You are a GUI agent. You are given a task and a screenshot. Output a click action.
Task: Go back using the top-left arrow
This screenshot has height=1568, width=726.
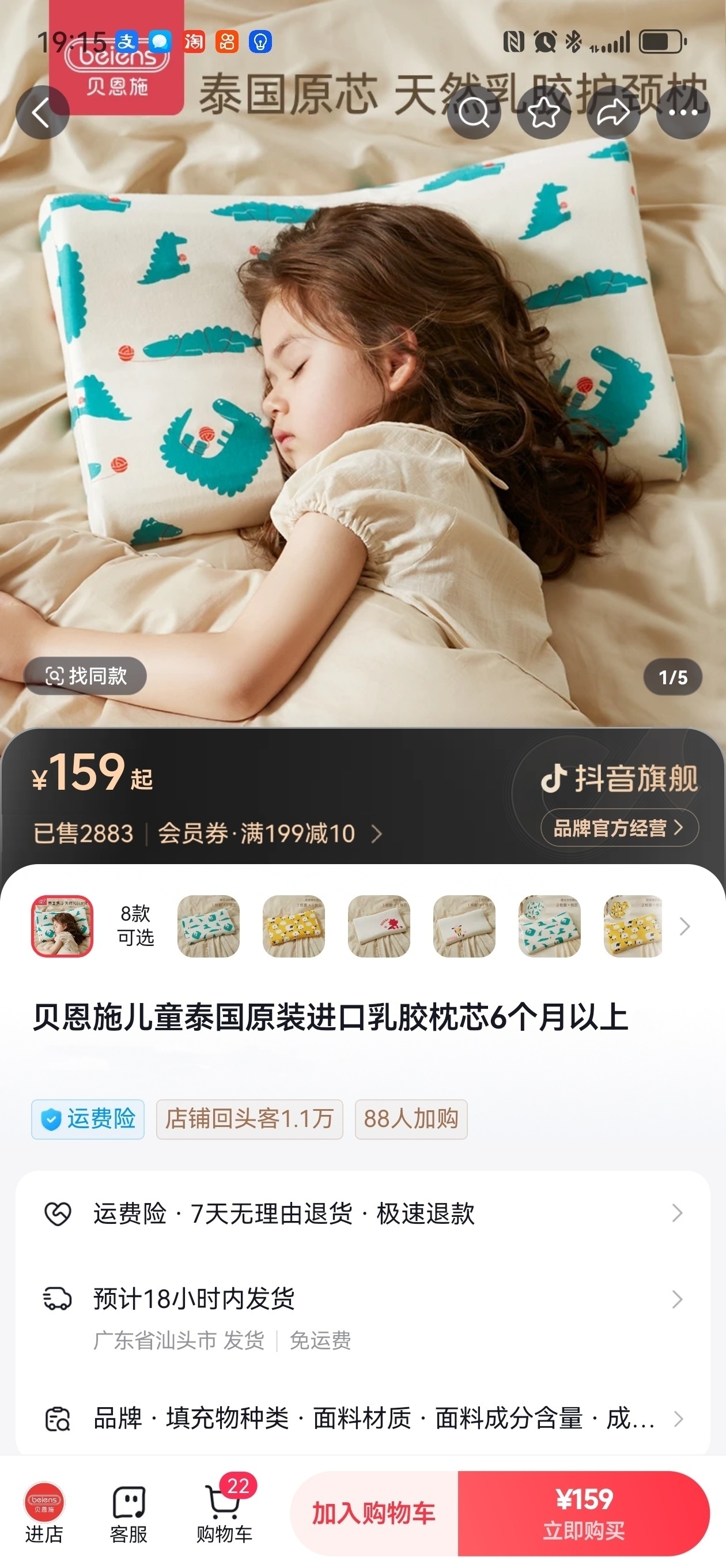[42, 112]
